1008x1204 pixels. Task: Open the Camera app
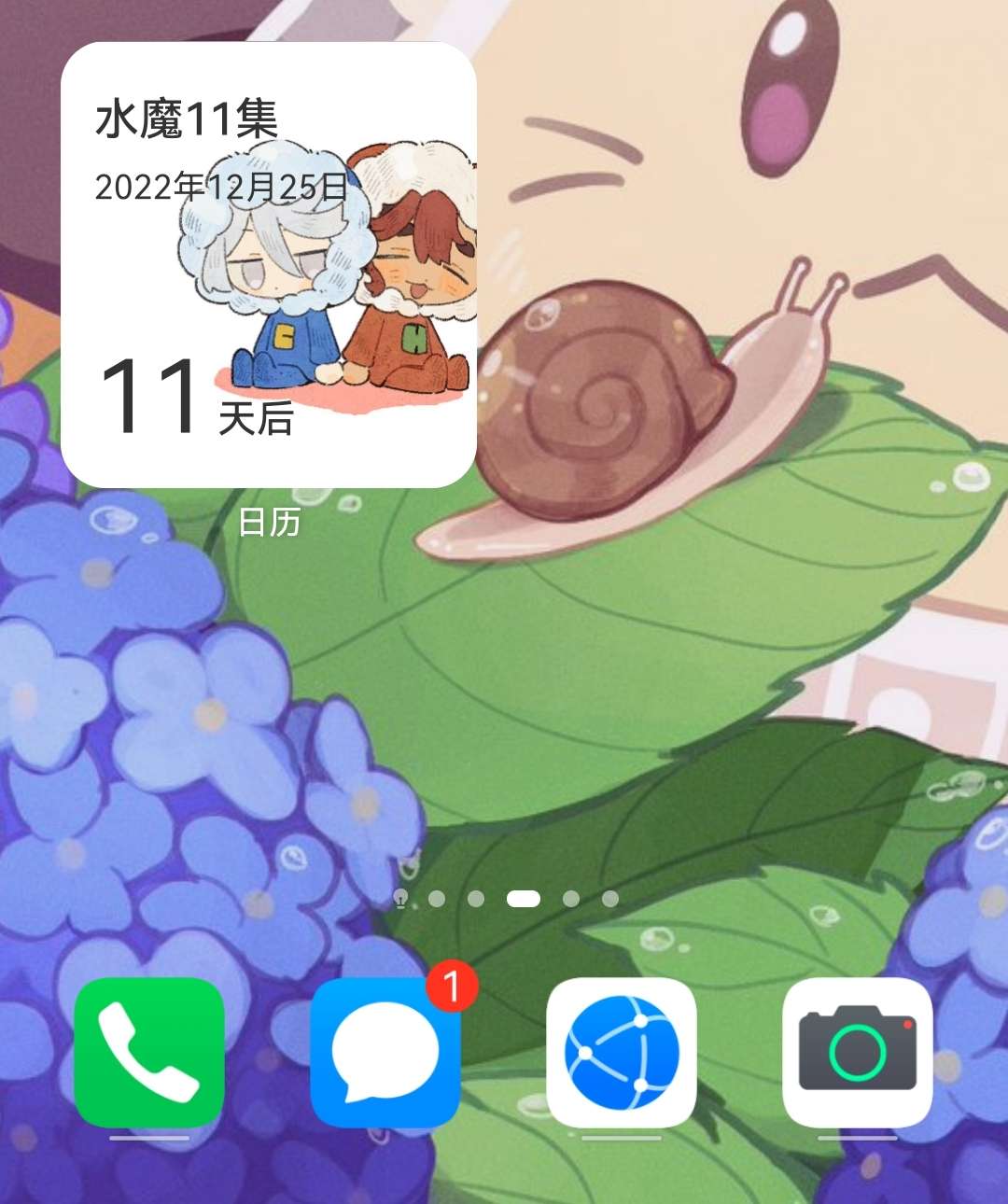click(x=857, y=1052)
